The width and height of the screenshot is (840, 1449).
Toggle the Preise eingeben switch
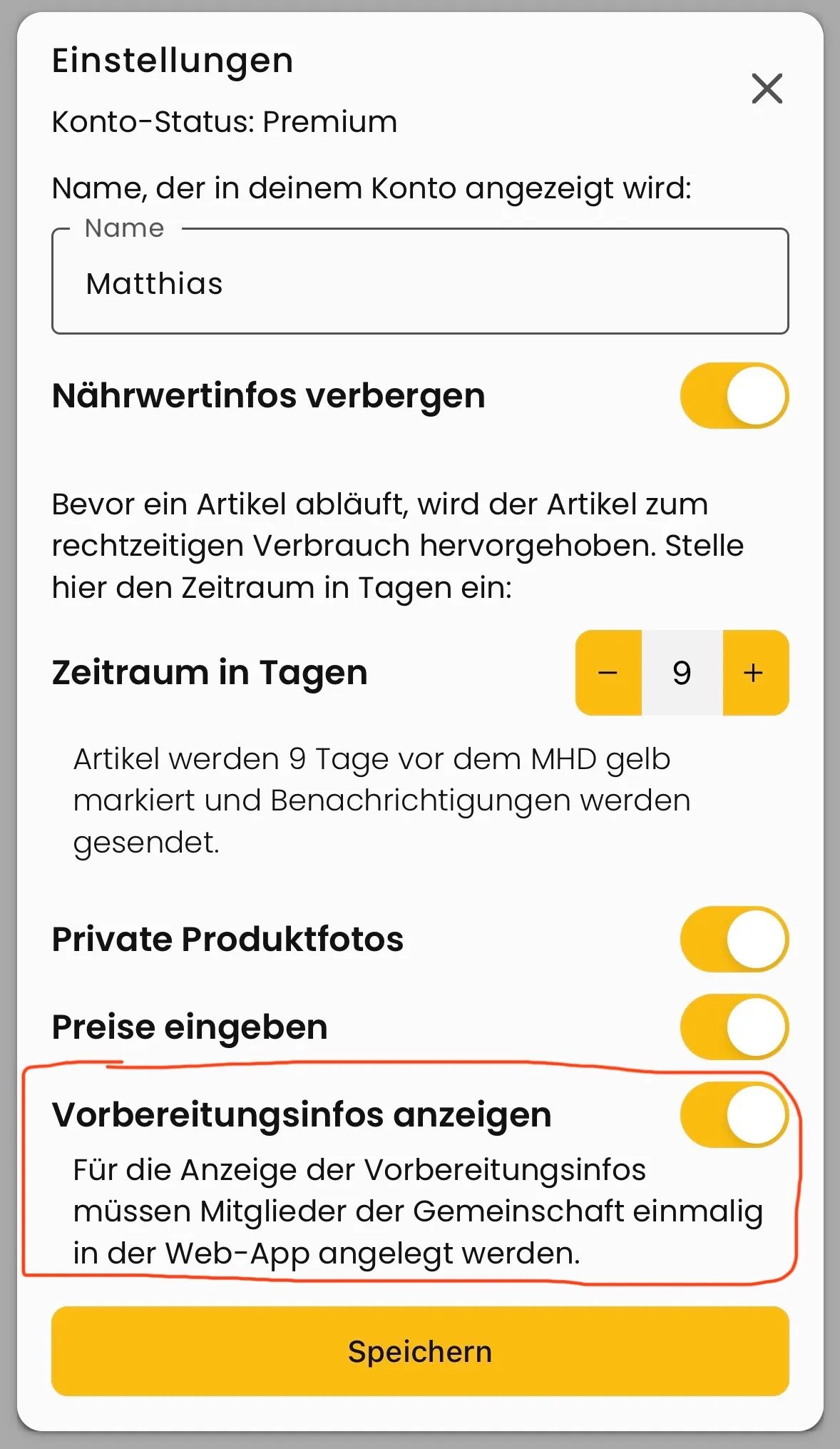(x=734, y=1027)
